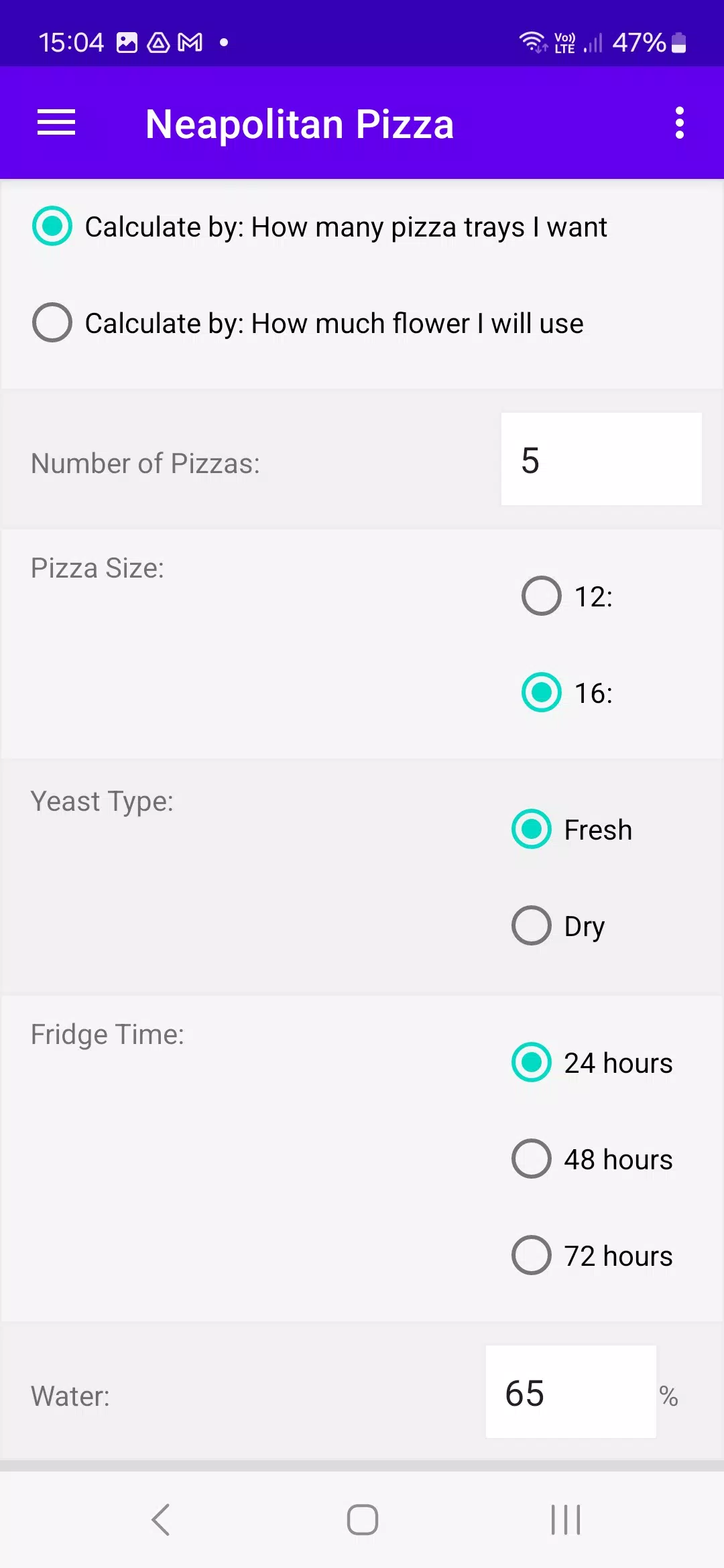Screen dimensions: 724x1568
Task: Go back using system navigation
Action: pos(161,1519)
